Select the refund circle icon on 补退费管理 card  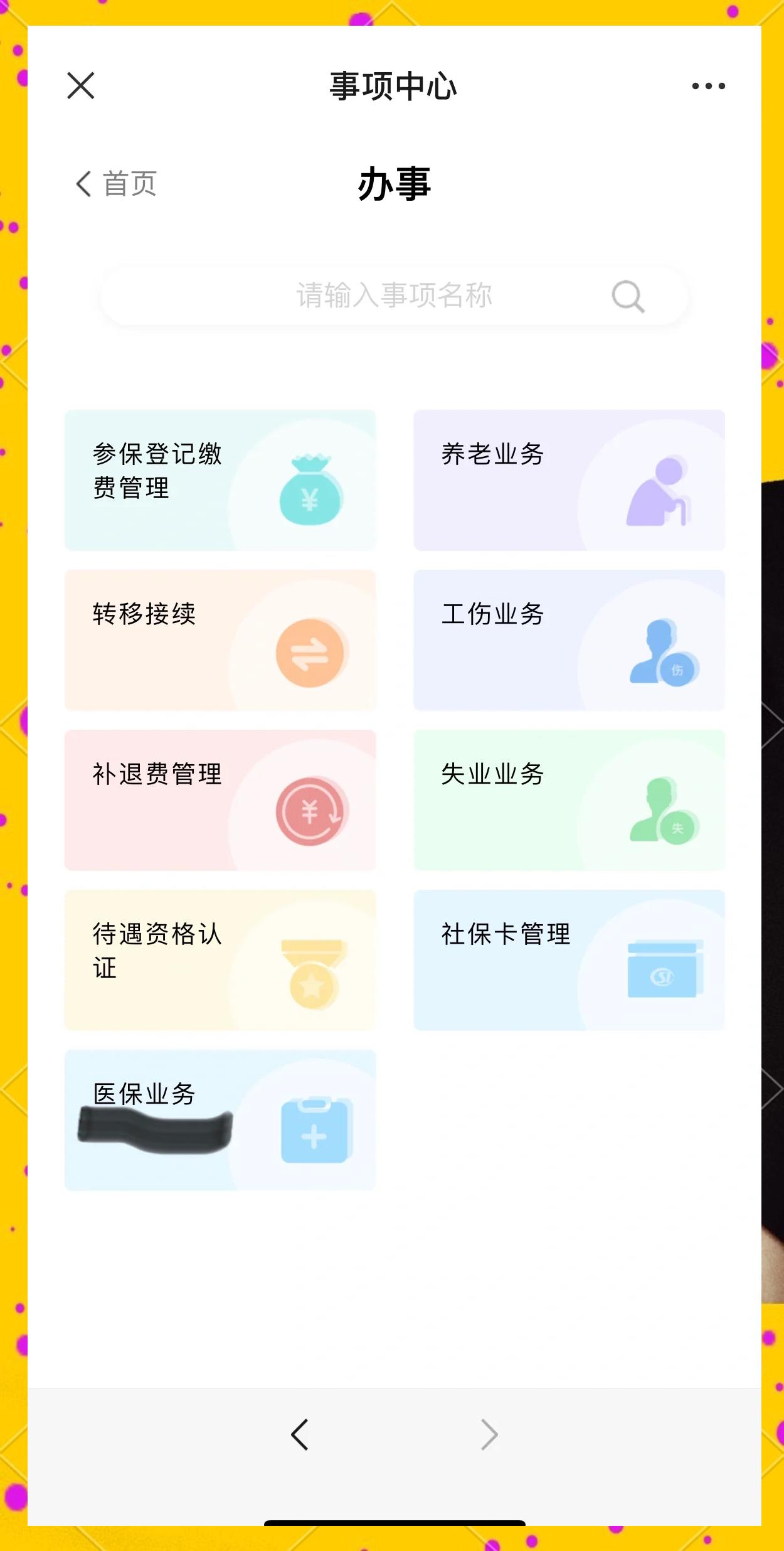312,811
